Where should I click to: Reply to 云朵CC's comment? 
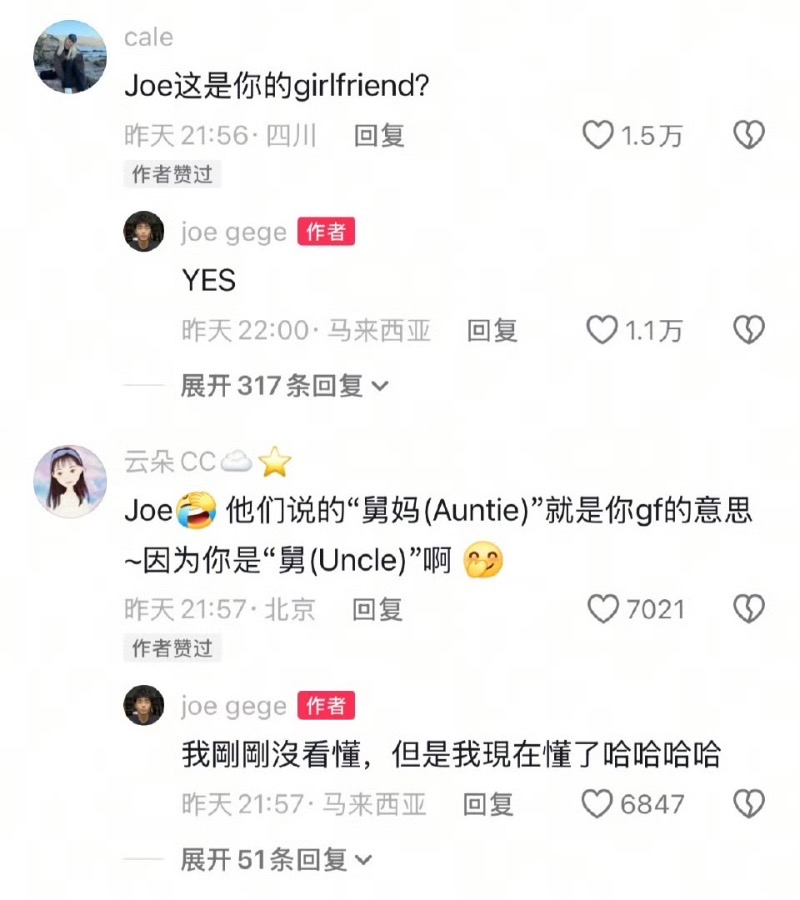(379, 608)
